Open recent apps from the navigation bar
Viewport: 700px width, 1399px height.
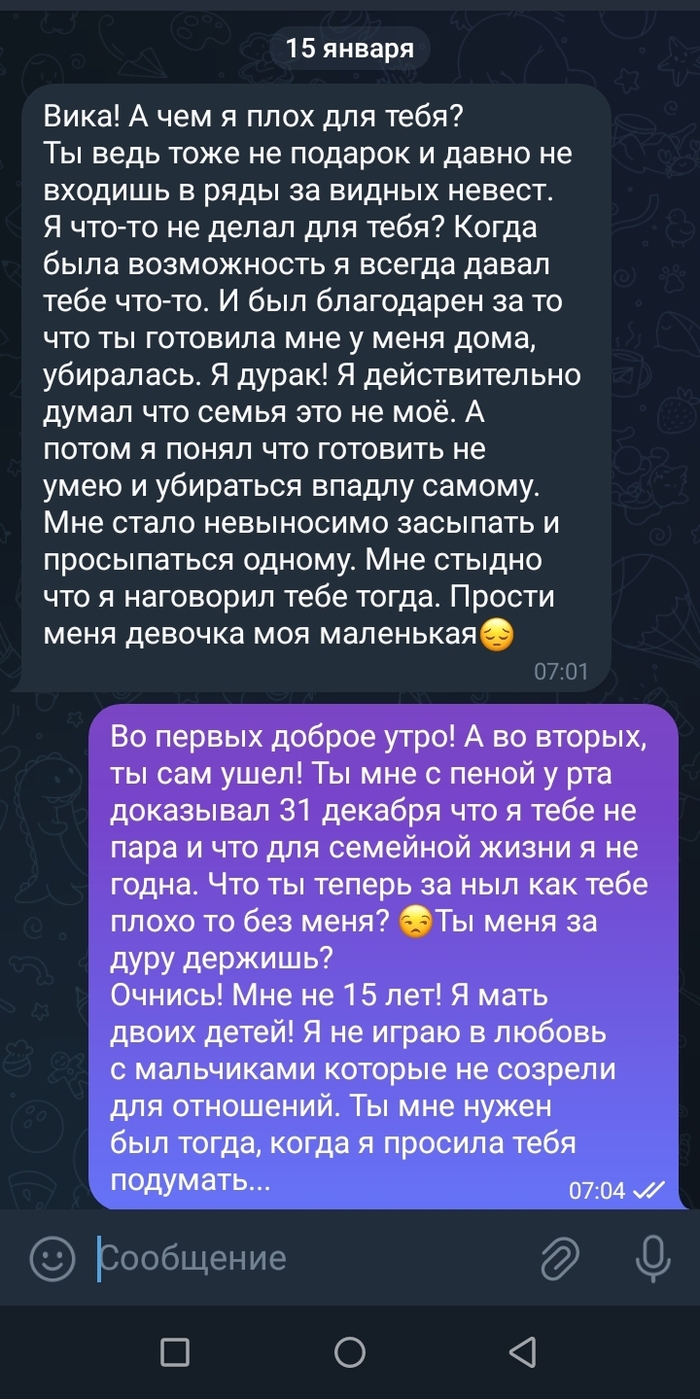pyautogui.click(x=175, y=1353)
